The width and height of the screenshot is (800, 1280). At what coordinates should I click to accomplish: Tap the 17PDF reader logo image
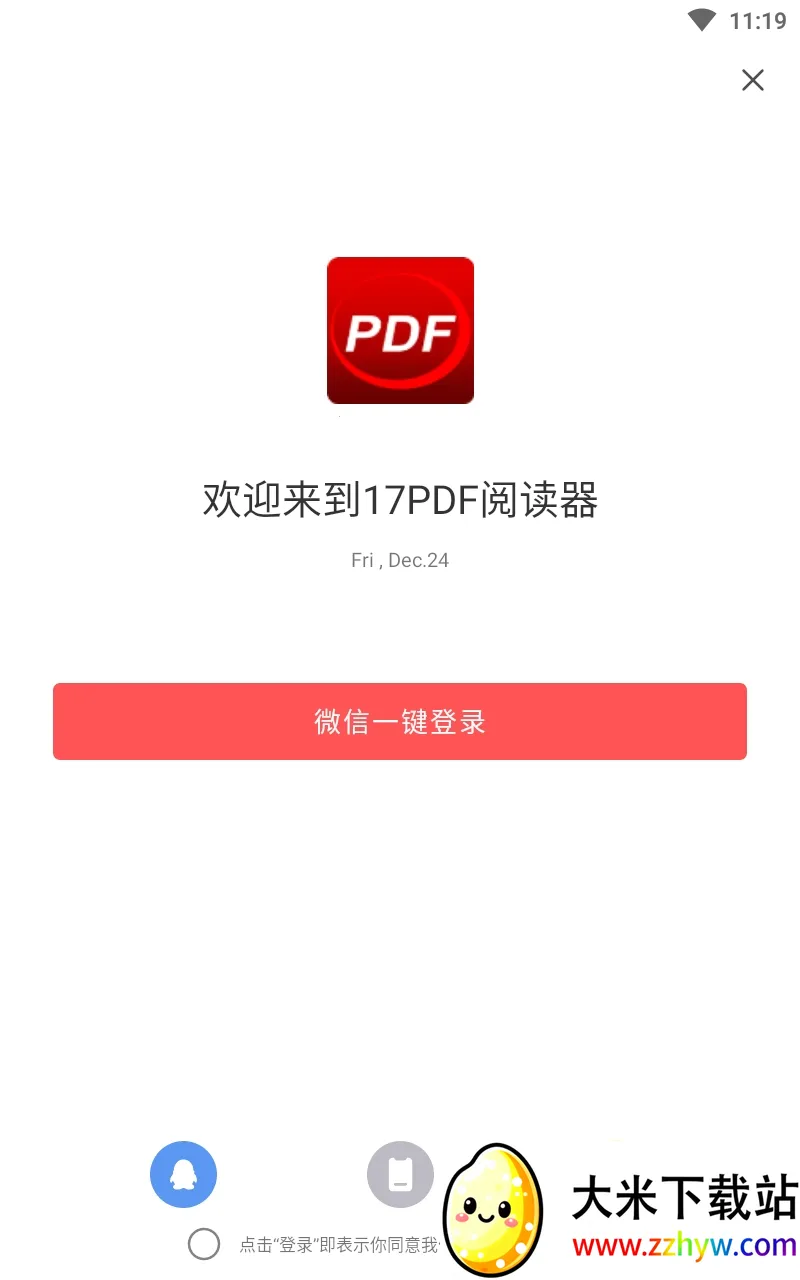(x=400, y=331)
